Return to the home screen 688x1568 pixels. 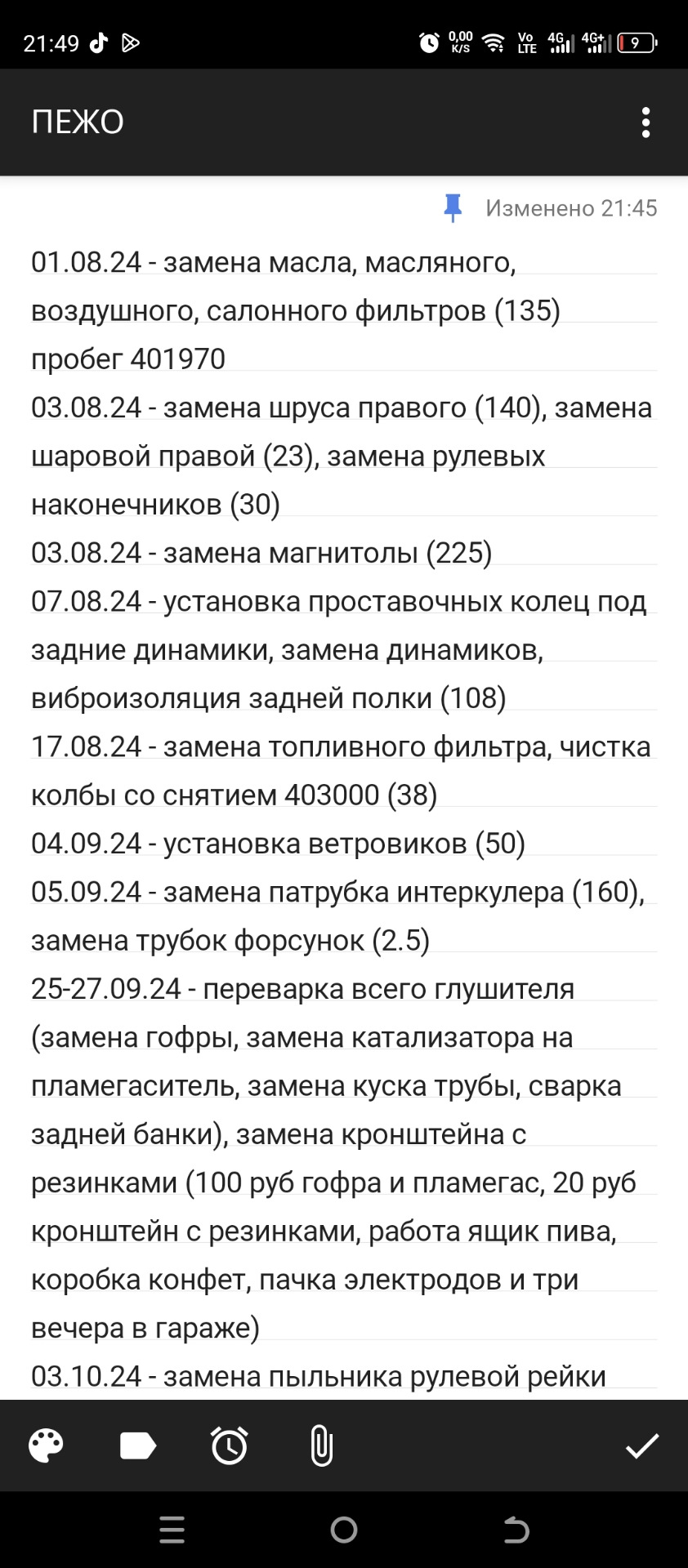coord(344,1530)
